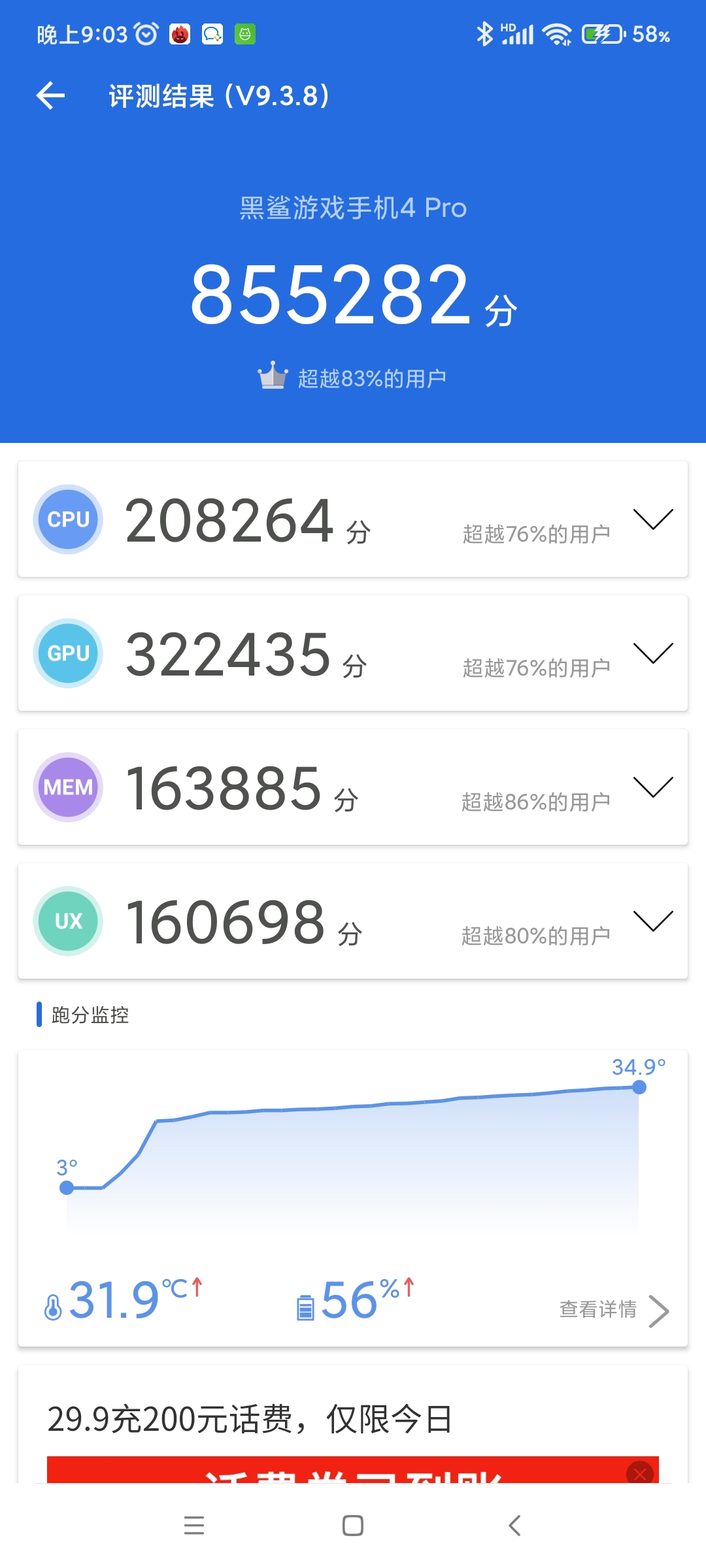
Task: Expand the CPU score details
Action: coord(652,519)
